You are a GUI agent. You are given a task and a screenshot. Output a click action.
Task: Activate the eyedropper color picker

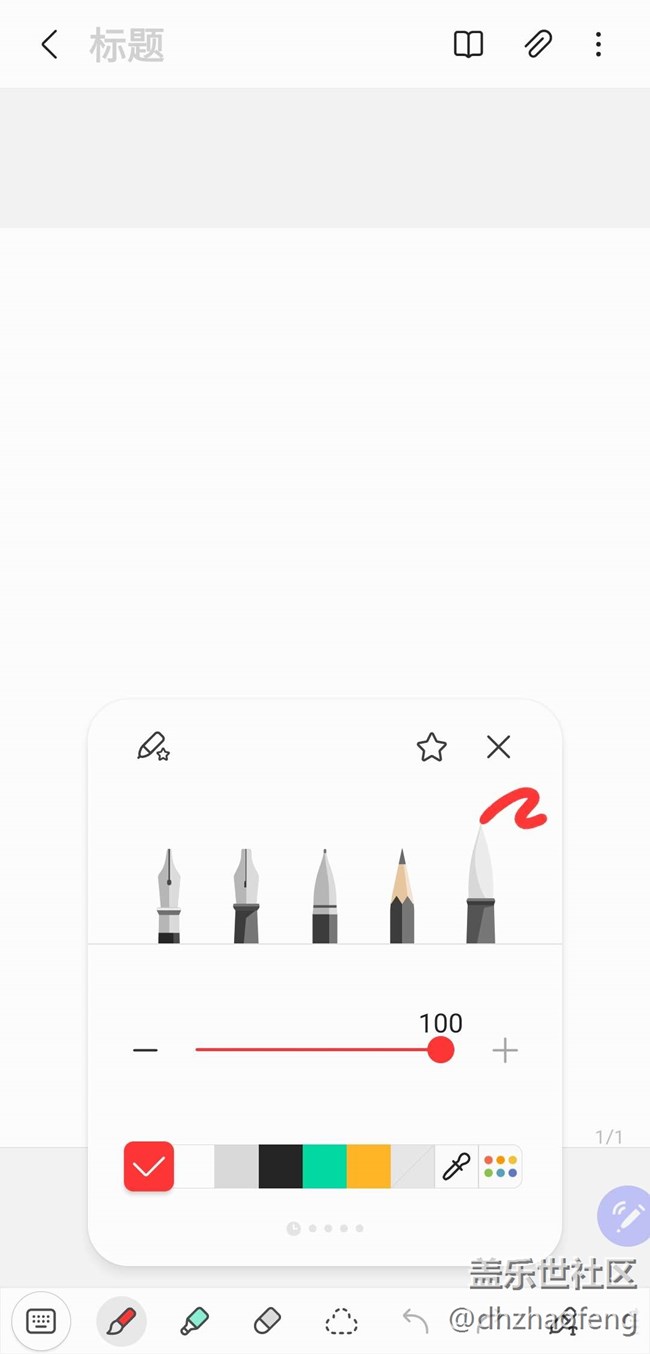pyautogui.click(x=456, y=1167)
